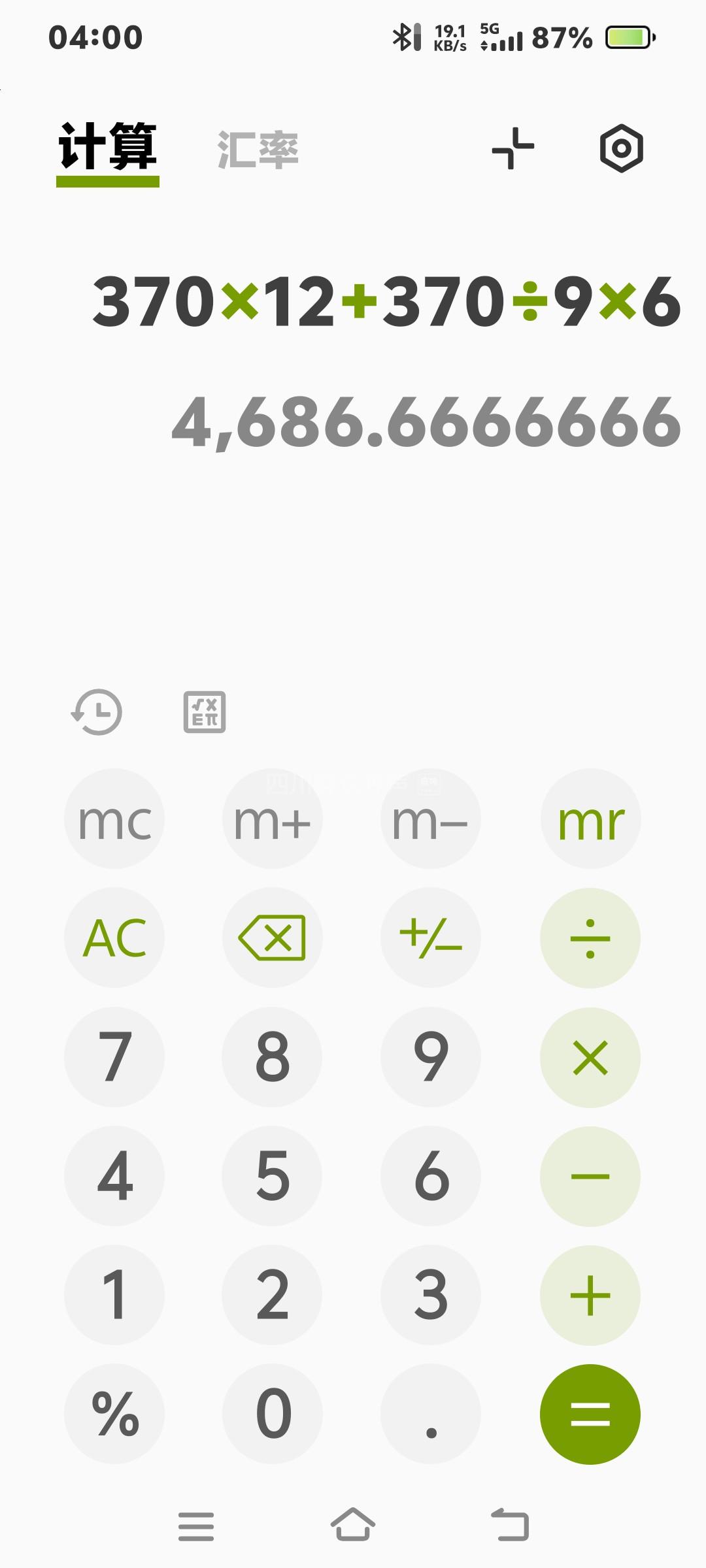Open calculation history
The image size is (706, 1568).
tap(97, 712)
